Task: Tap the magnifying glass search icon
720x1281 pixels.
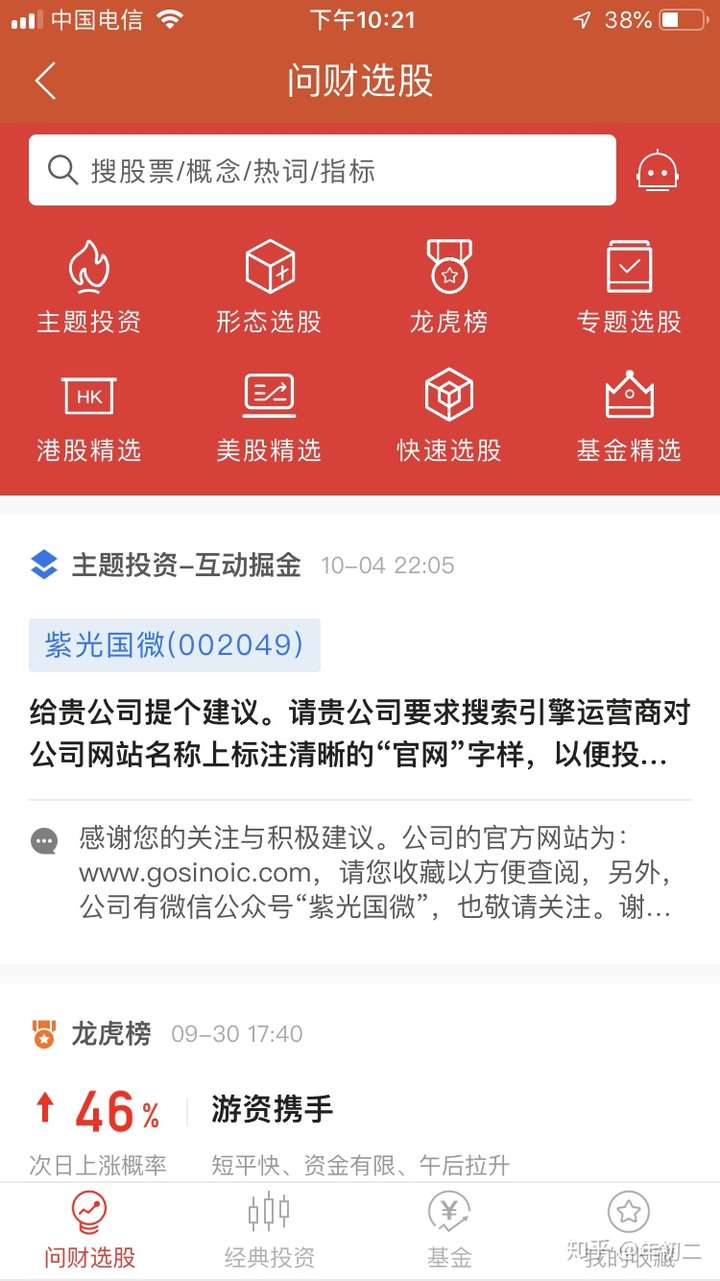Action: (63, 170)
